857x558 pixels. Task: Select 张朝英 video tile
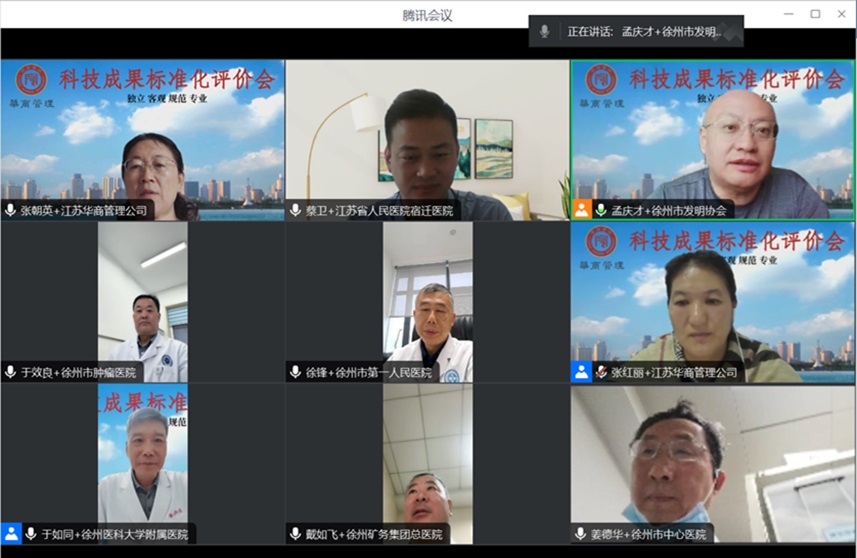(142, 139)
